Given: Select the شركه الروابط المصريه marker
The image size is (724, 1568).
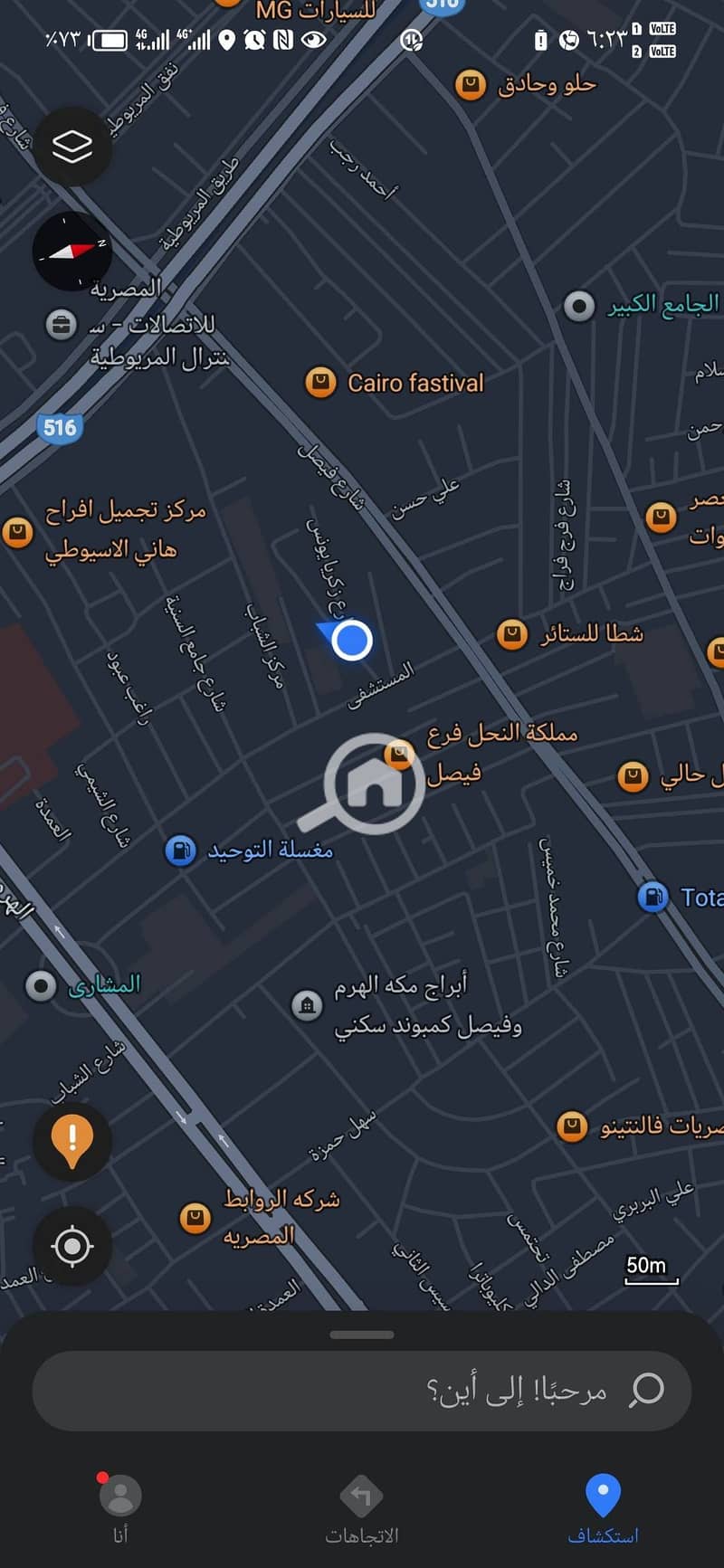Looking at the screenshot, I should coord(195,1218).
